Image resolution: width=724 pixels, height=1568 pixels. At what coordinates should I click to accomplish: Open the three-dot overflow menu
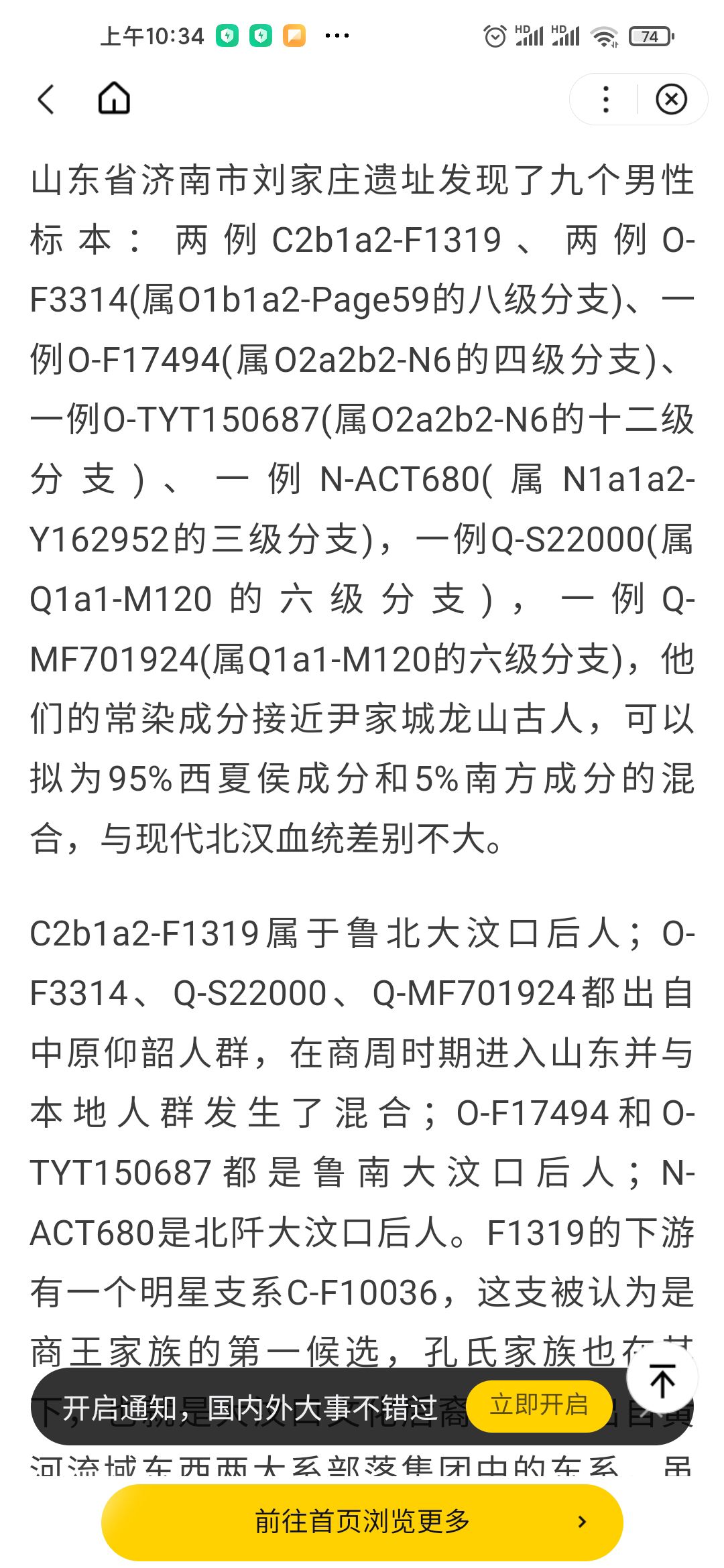click(x=606, y=100)
